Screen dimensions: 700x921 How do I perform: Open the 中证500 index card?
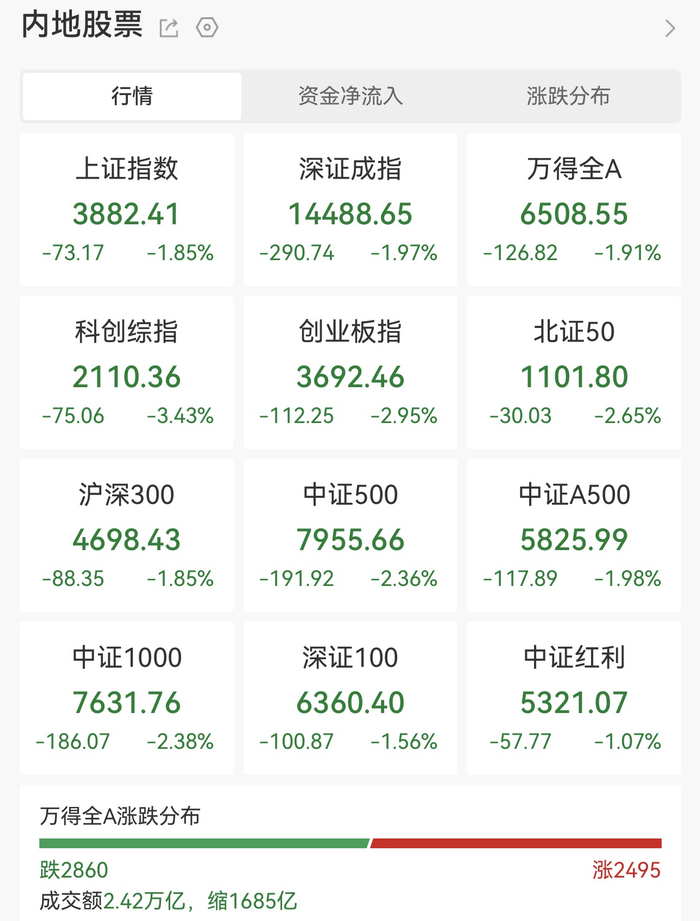350,535
